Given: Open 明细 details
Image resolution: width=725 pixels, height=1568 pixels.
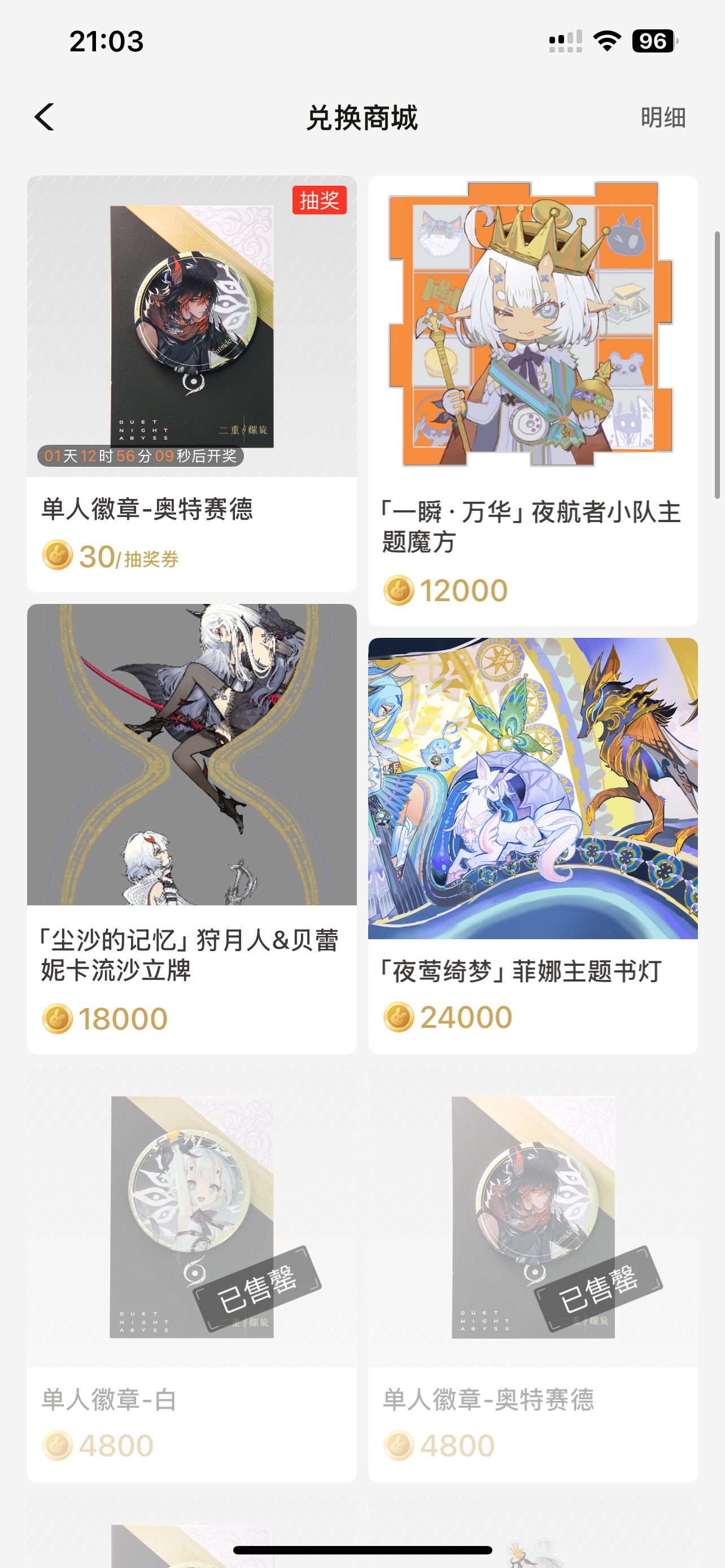Looking at the screenshot, I should [x=662, y=117].
